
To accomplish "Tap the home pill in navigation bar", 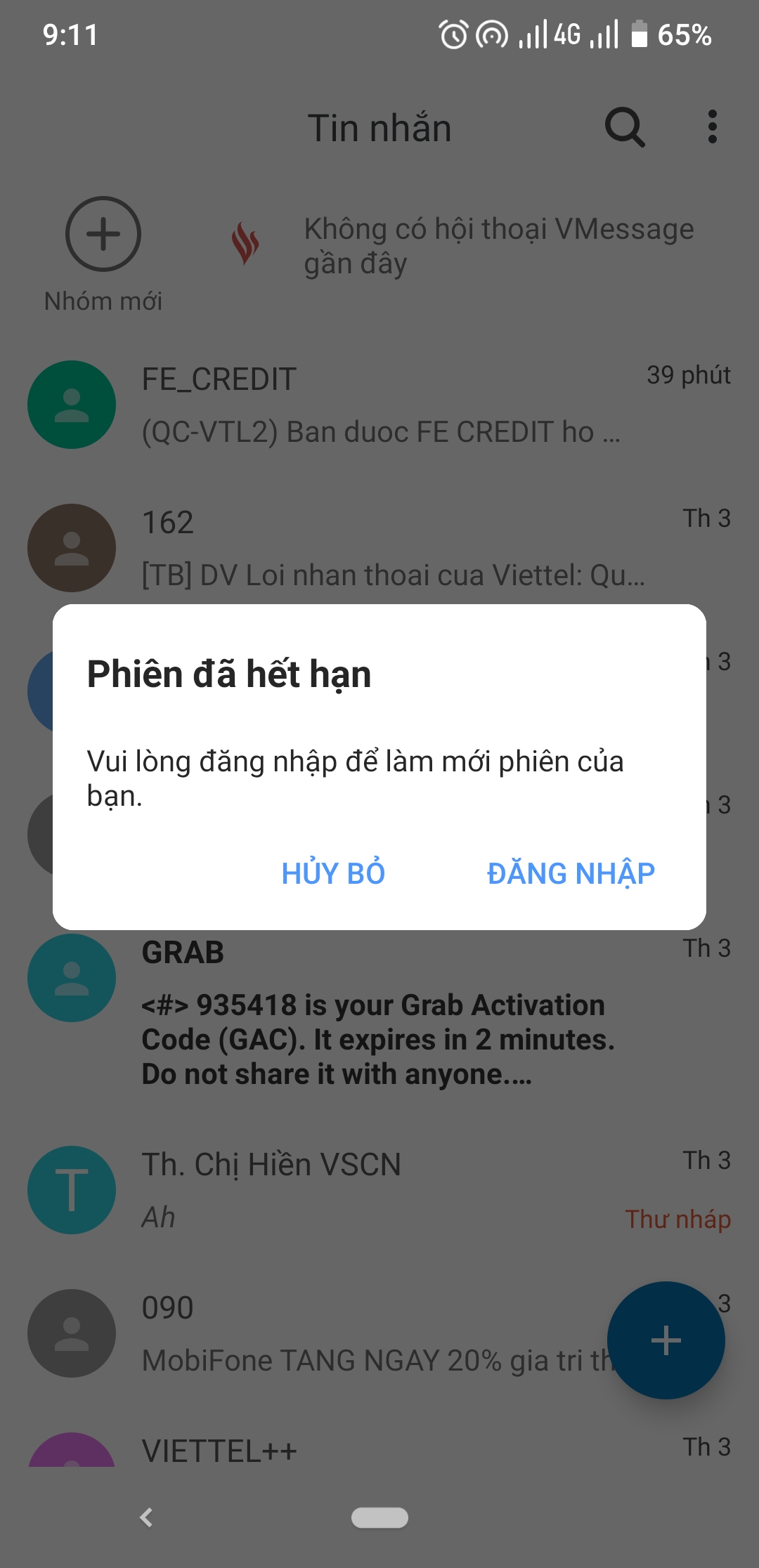I will click(x=379, y=1517).
